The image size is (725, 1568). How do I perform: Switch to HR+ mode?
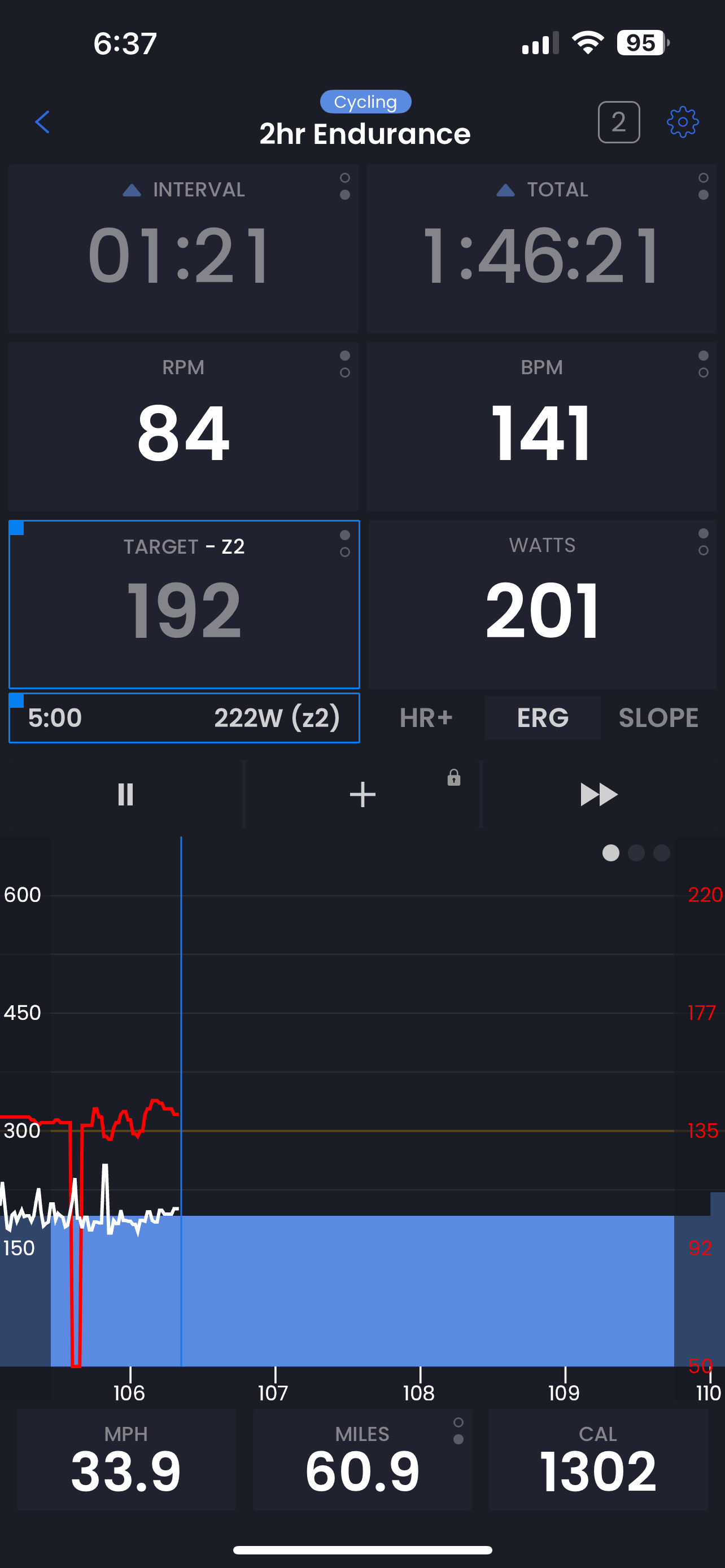click(426, 717)
